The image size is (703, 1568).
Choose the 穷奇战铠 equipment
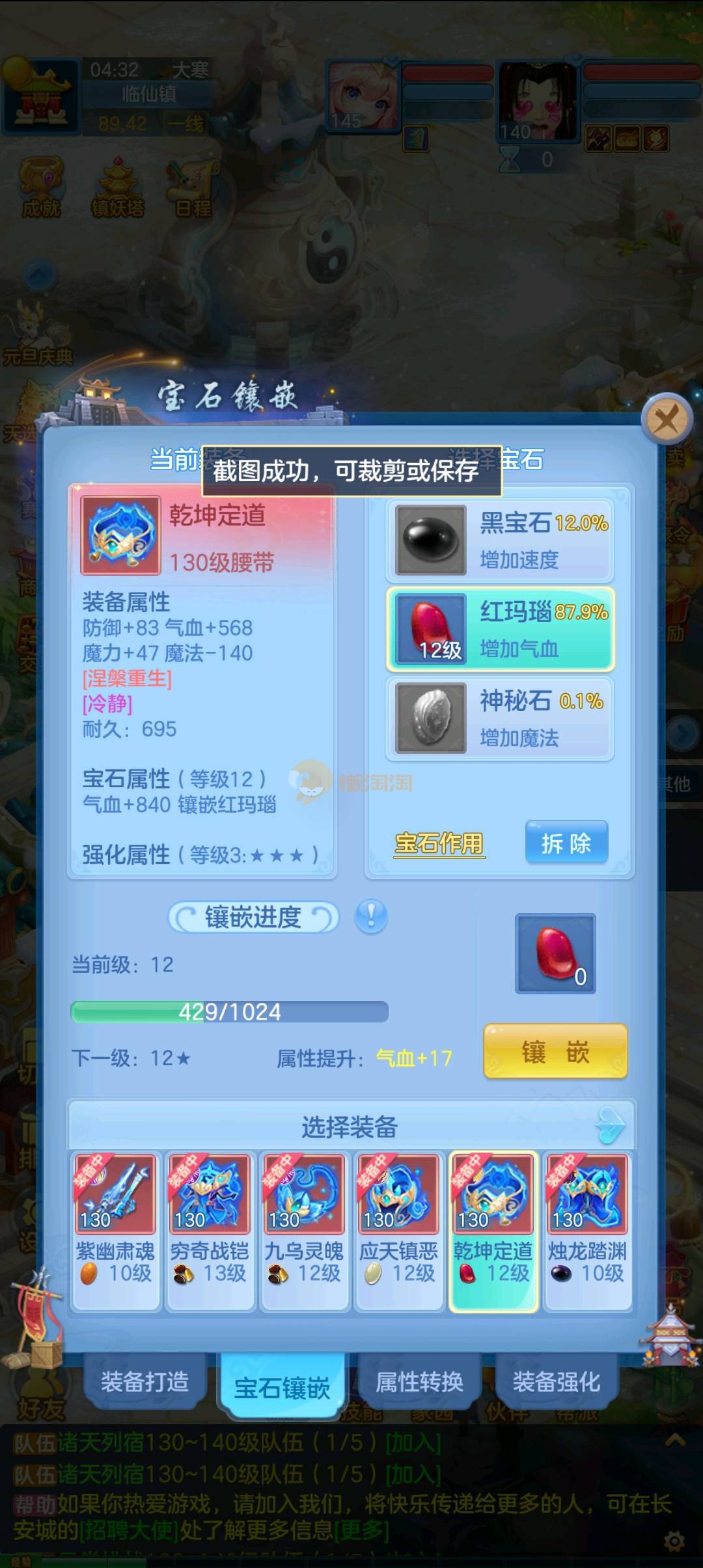[x=210, y=1229]
